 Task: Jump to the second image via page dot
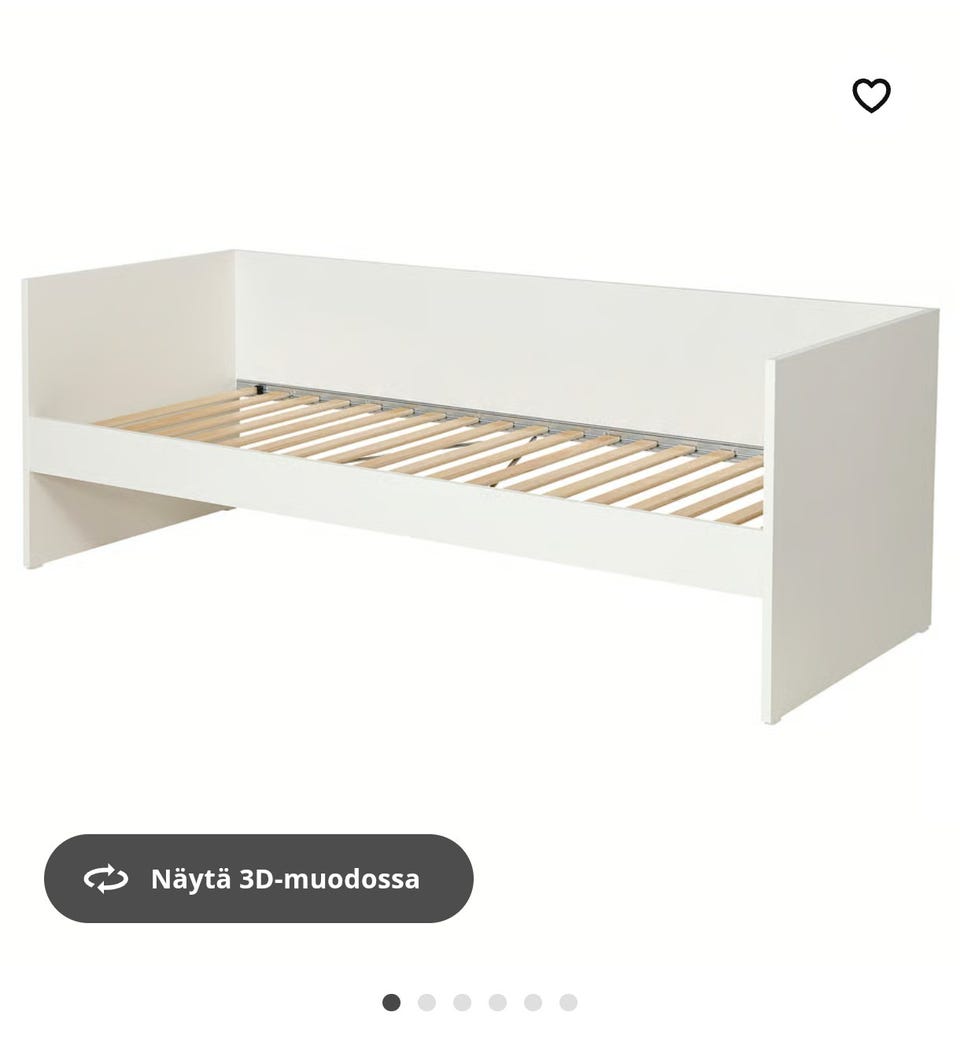427,1002
